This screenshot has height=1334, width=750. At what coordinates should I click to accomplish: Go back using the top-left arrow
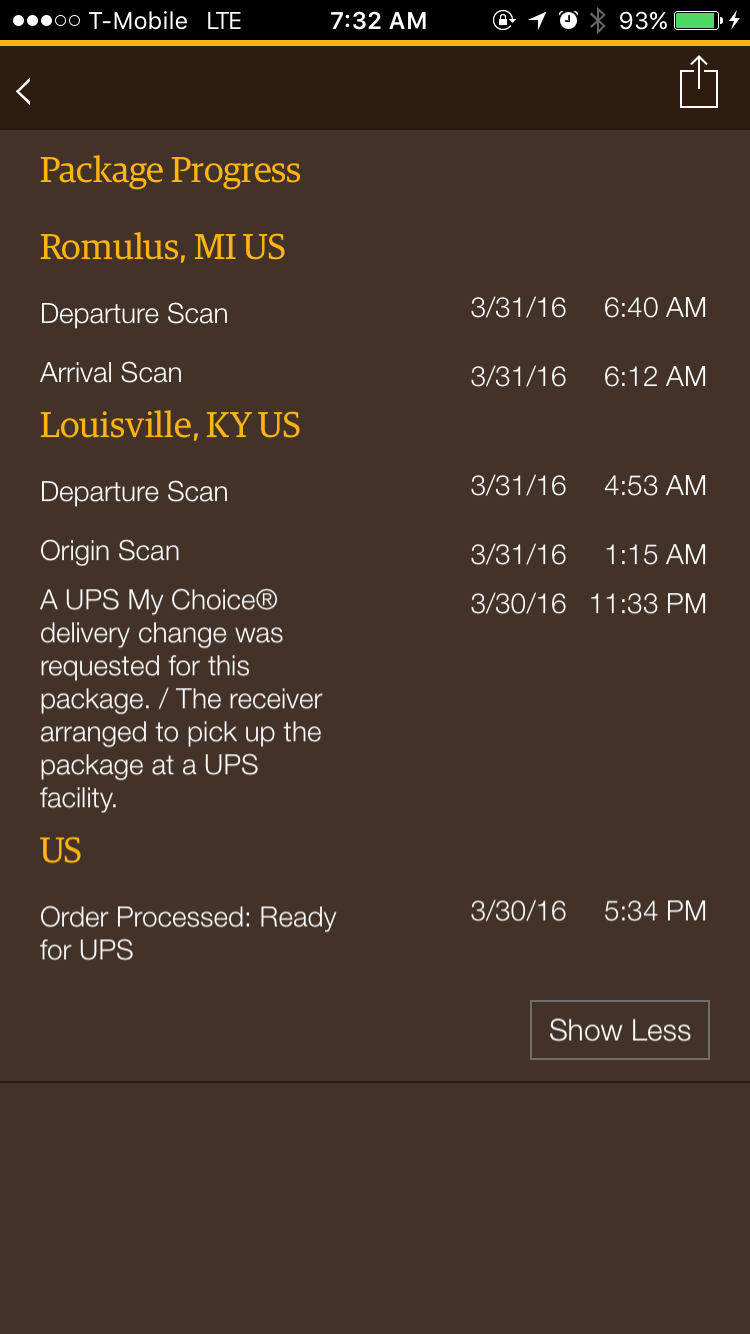click(24, 91)
